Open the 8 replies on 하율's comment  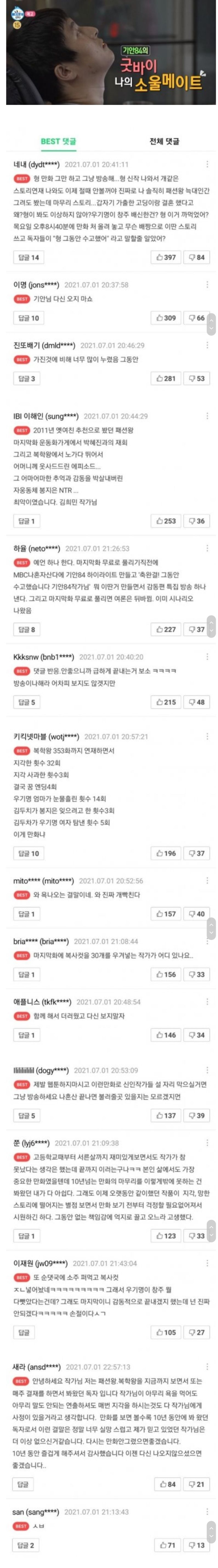(x=27, y=629)
